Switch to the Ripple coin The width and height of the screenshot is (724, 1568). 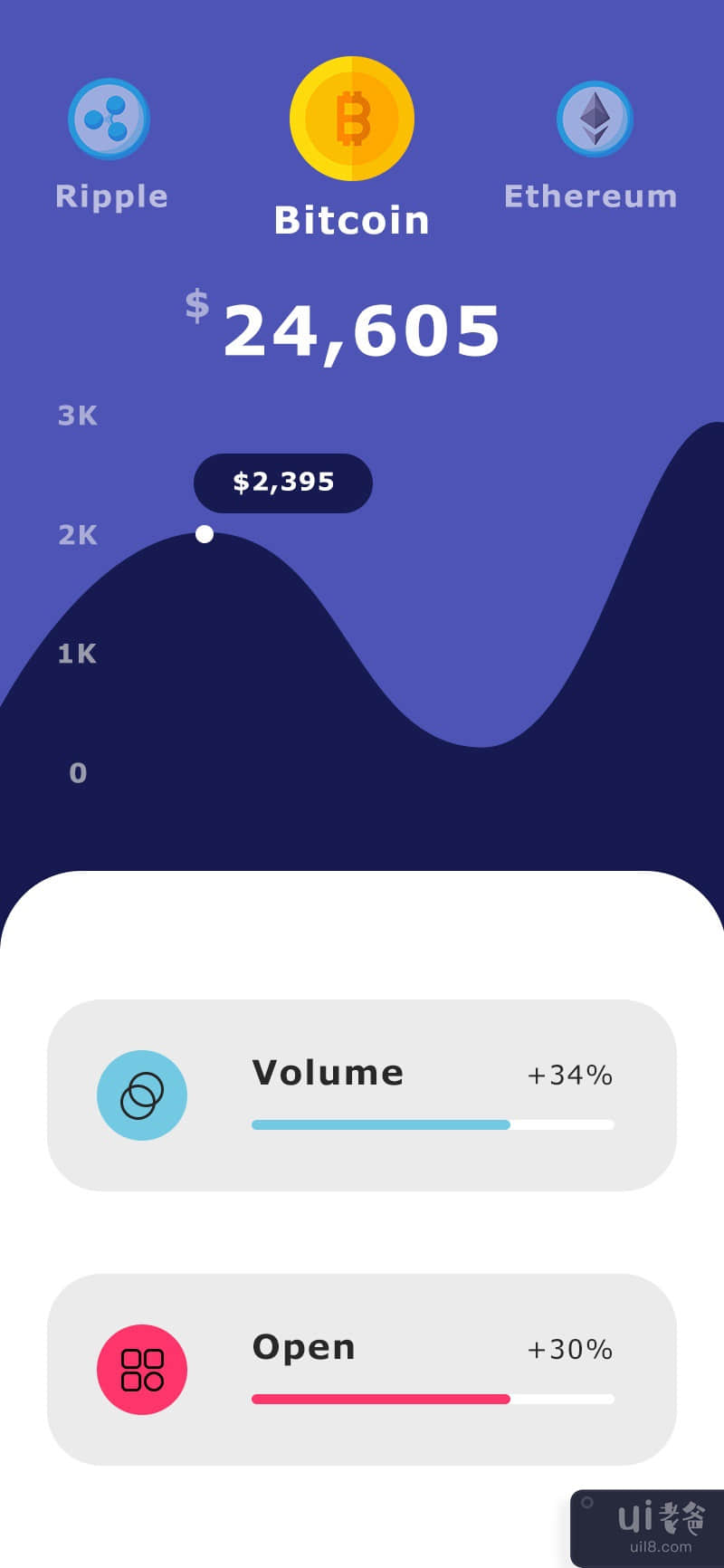pos(110,120)
